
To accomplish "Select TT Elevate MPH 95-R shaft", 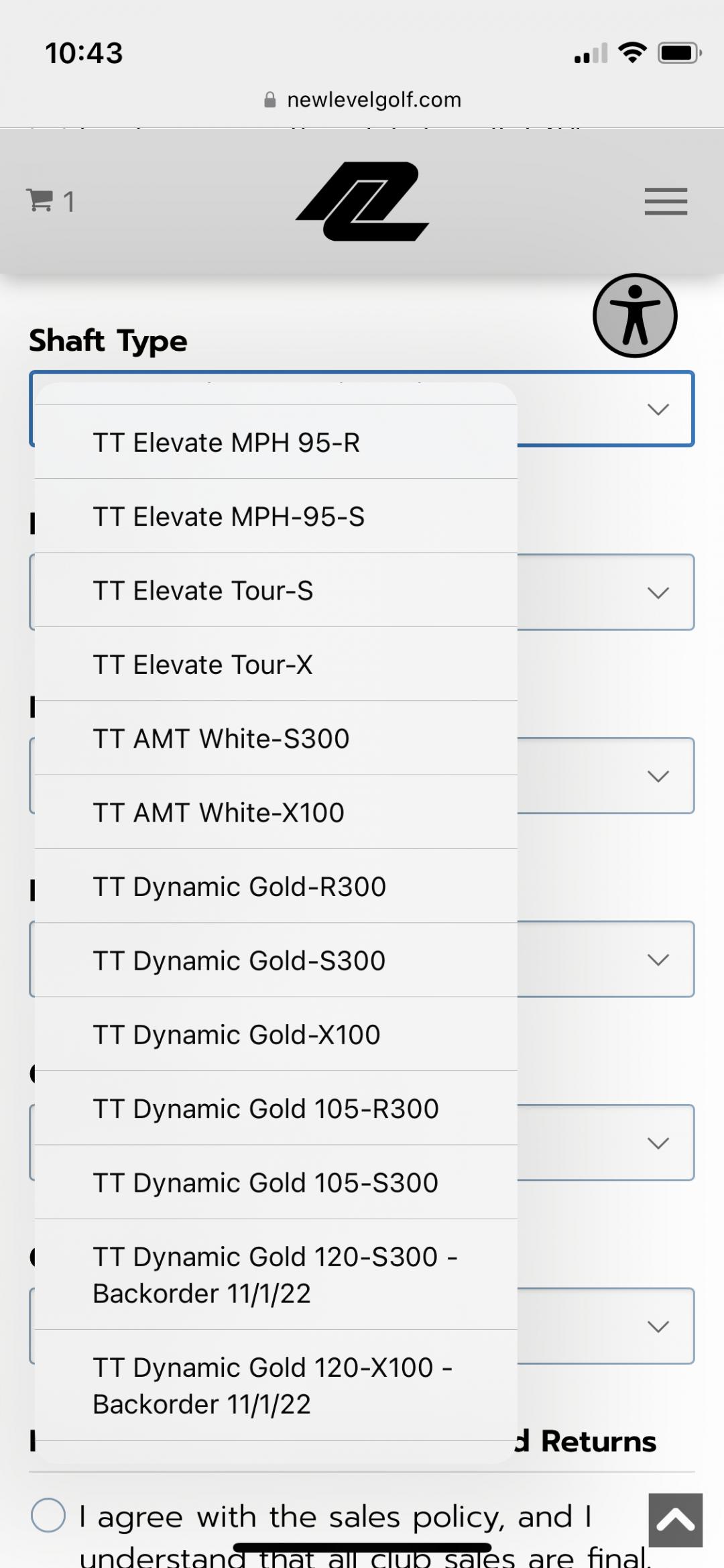I will click(275, 443).
